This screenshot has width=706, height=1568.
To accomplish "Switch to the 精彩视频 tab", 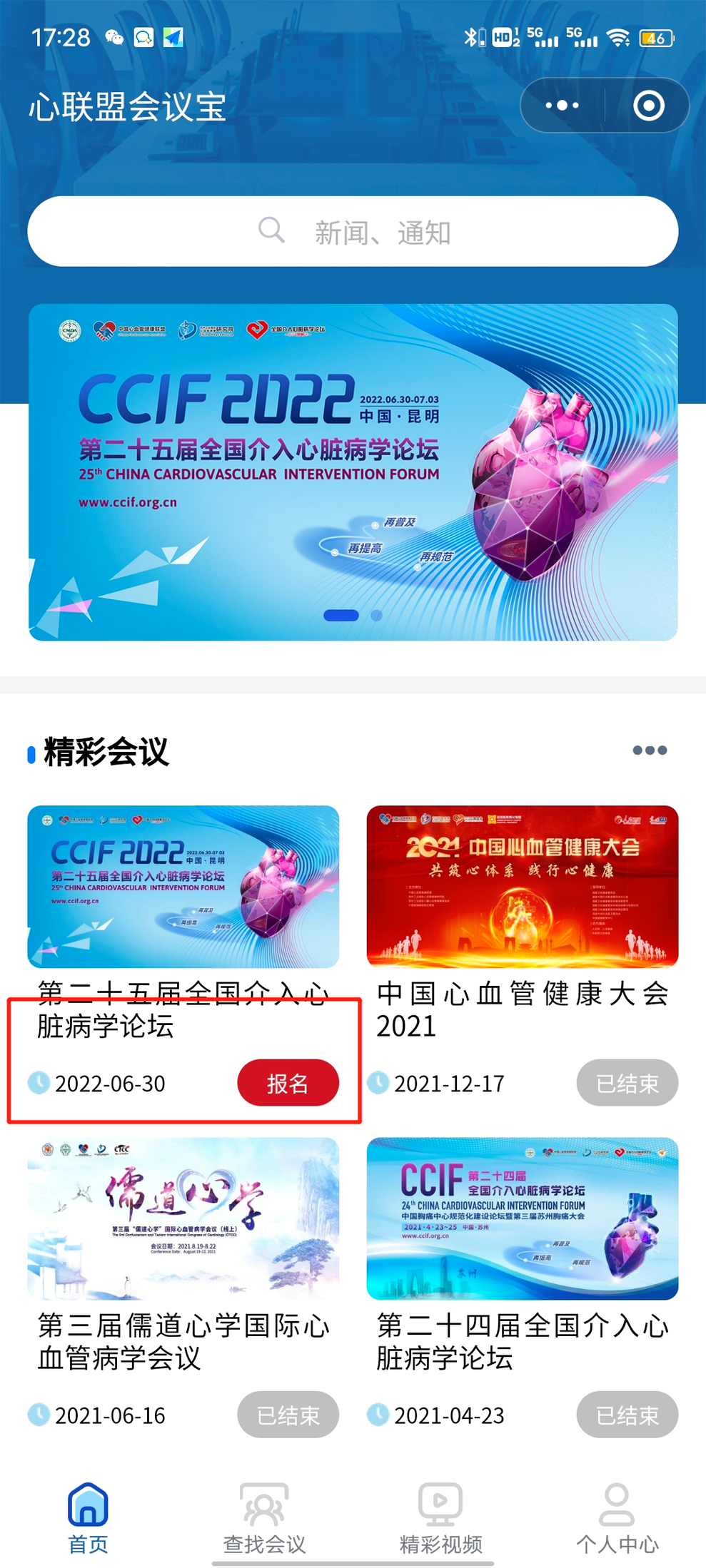I will (440, 1516).
